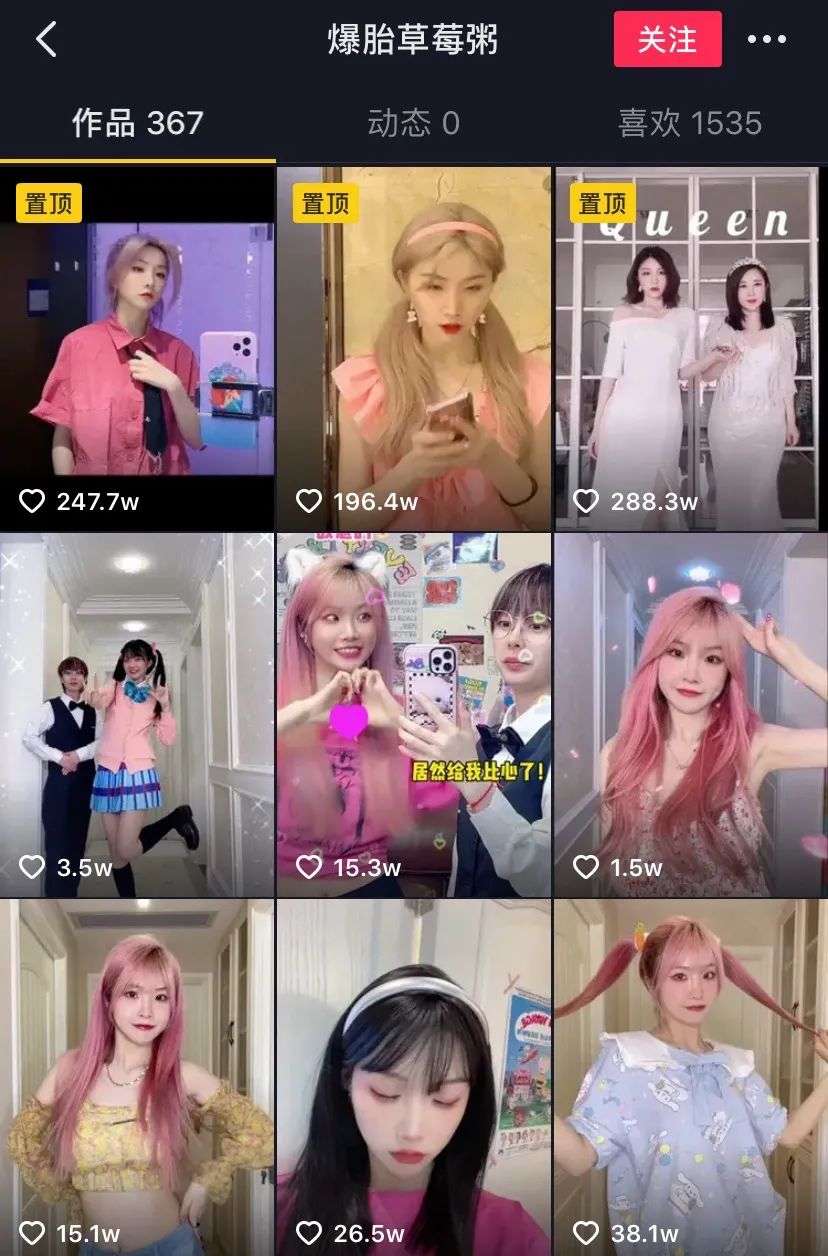Tap the 关注 follow button
Image resolution: width=828 pixels, height=1256 pixels.
click(667, 39)
